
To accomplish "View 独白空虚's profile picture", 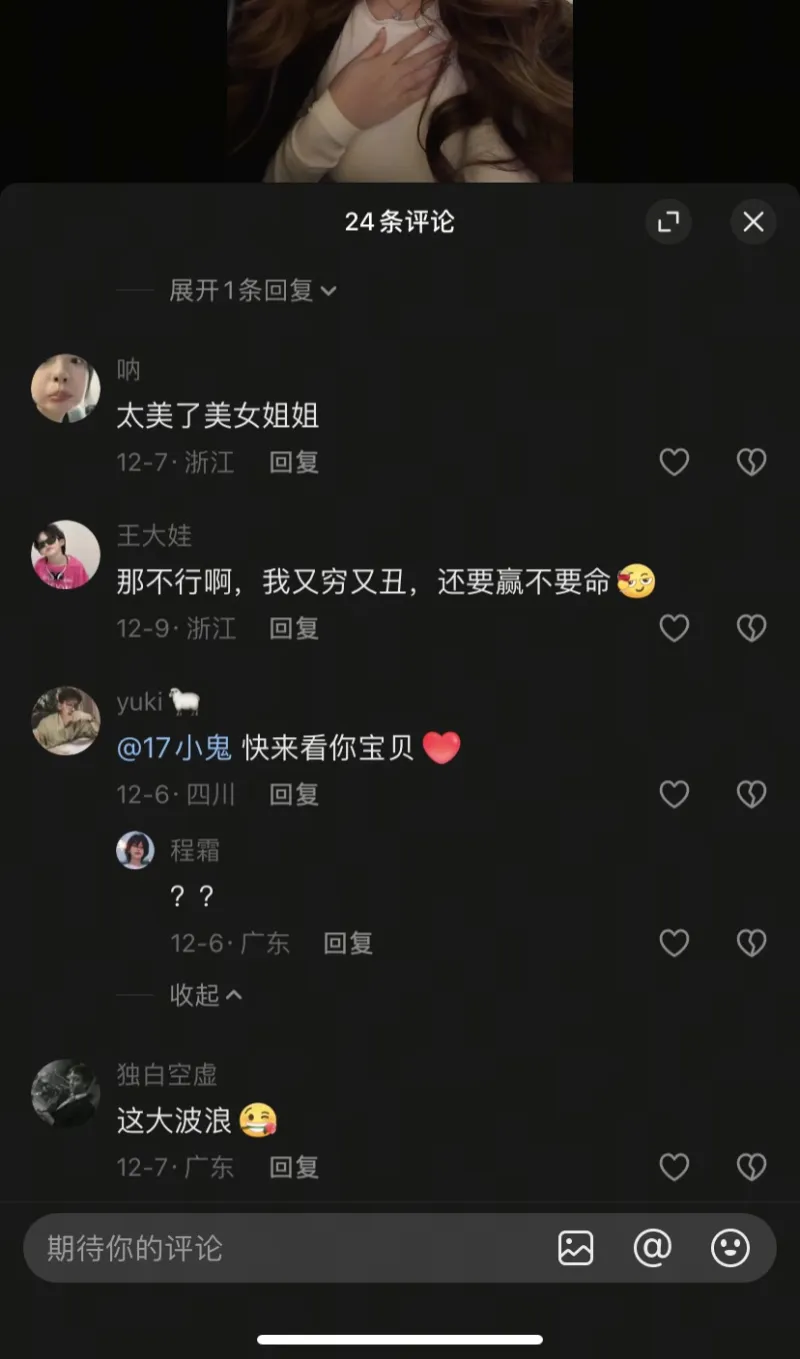I will [x=66, y=1093].
